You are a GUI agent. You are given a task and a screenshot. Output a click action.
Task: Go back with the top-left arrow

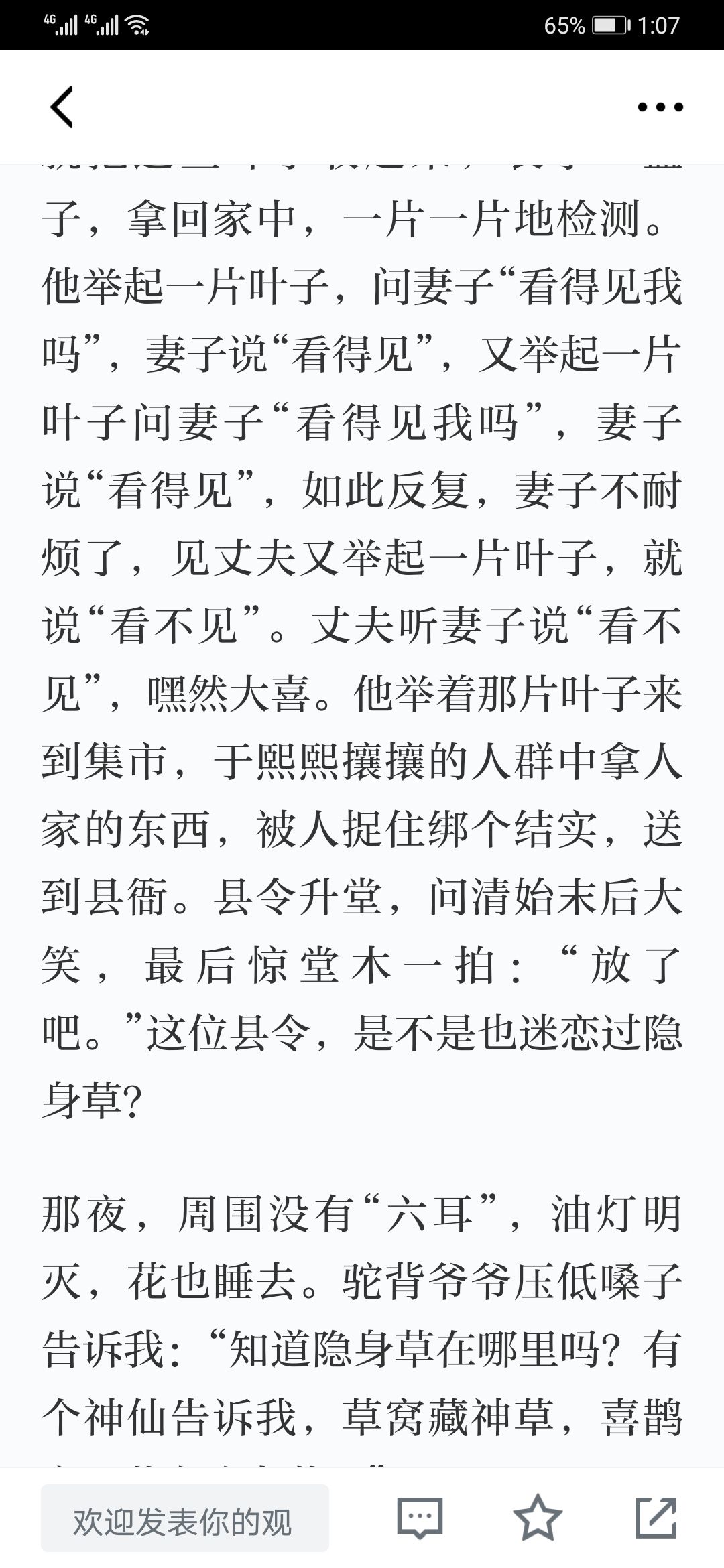(62, 107)
